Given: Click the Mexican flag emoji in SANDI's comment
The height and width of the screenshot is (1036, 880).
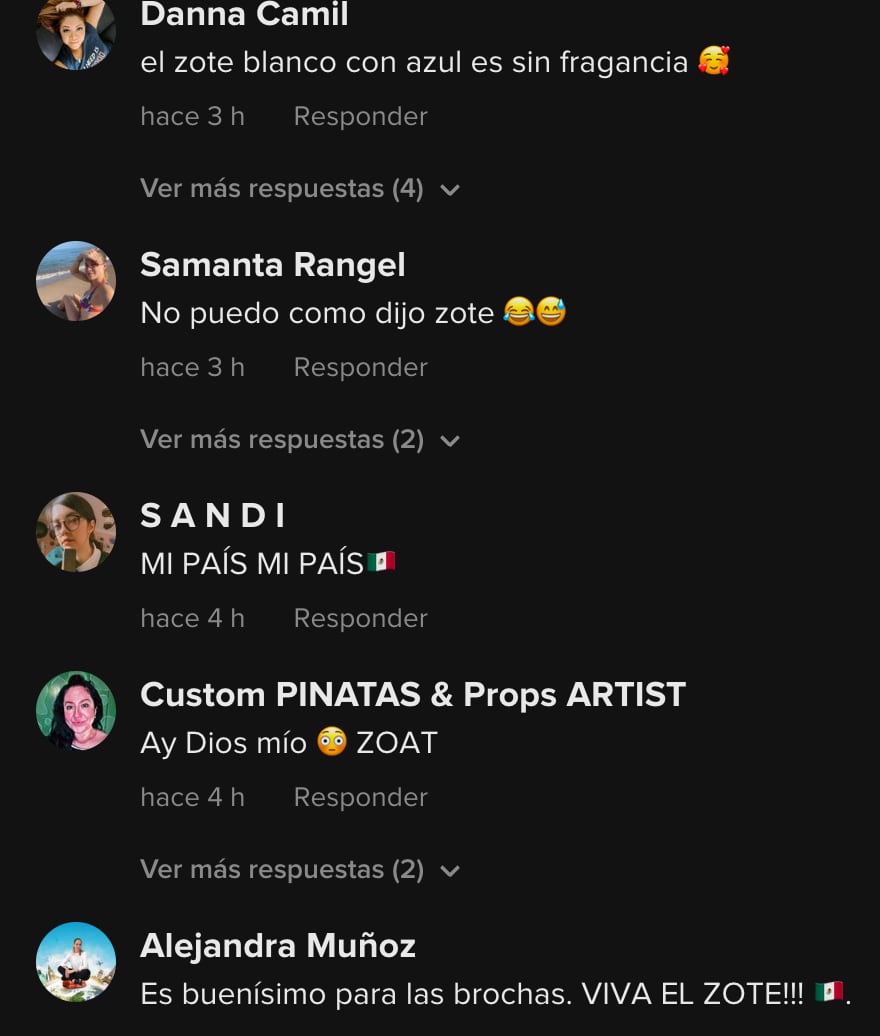Looking at the screenshot, I should pos(382,561).
